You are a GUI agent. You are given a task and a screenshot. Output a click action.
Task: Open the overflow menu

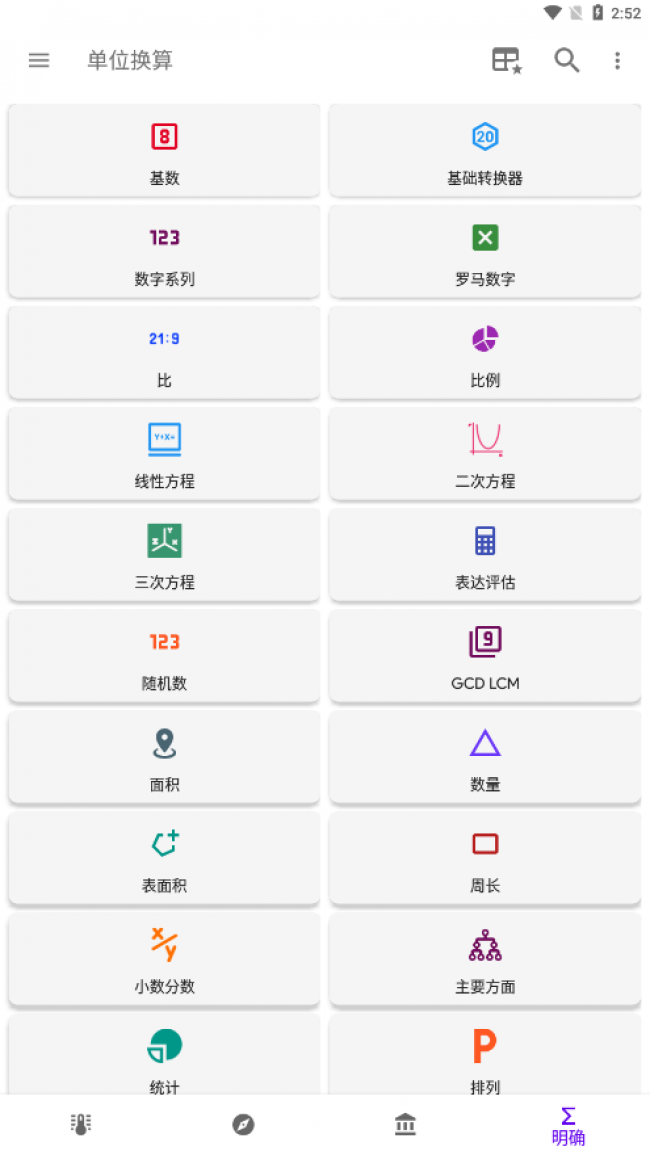tap(617, 60)
